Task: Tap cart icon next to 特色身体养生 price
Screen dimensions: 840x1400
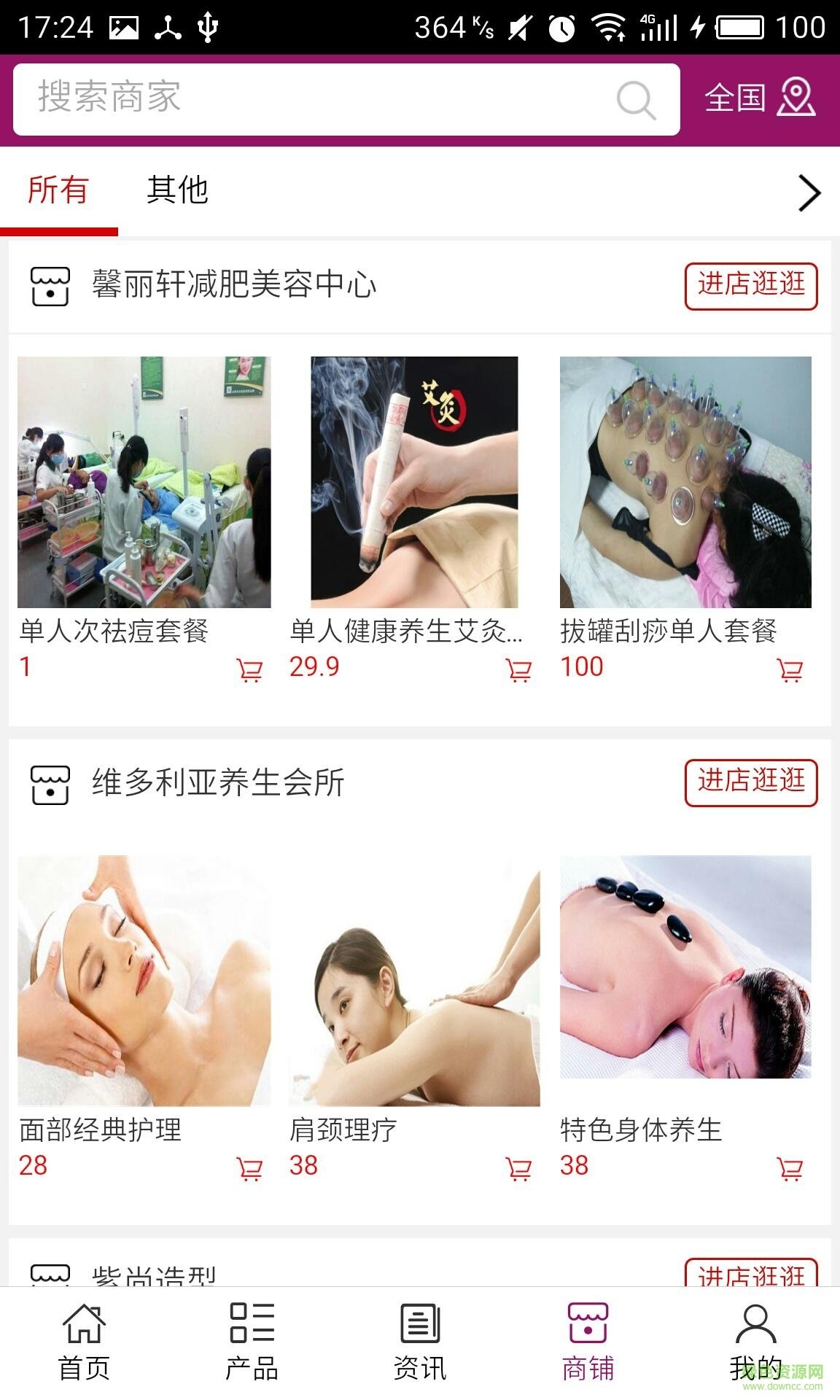Action: click(x=790, y=1166)
